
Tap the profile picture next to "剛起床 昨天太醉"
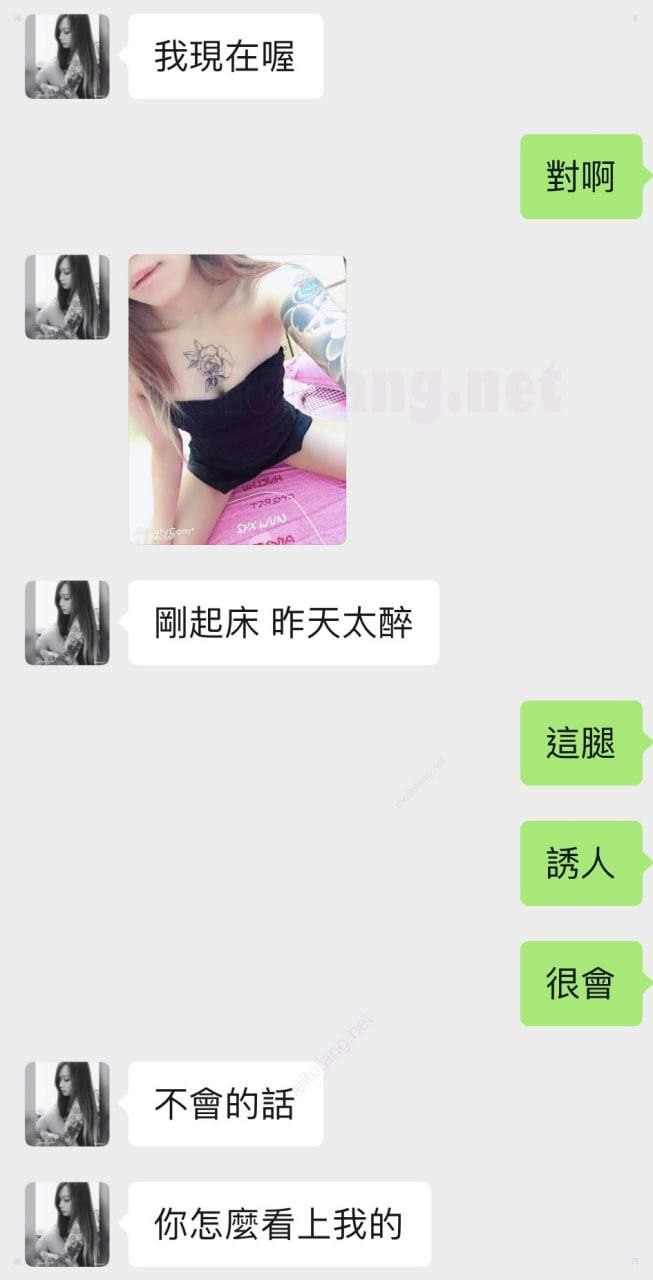[x=67, y=622]
